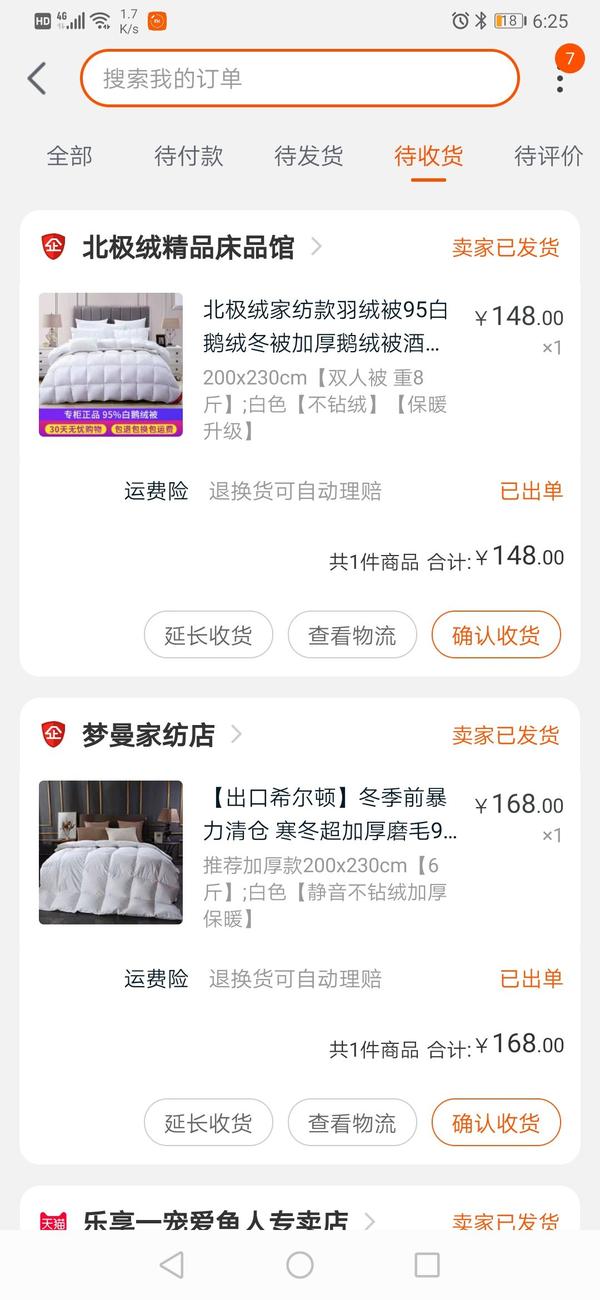Tap 查看物流 for the 梦曼家纺店 order
Screen dimensions: 600x1300
coord(352,1123)
